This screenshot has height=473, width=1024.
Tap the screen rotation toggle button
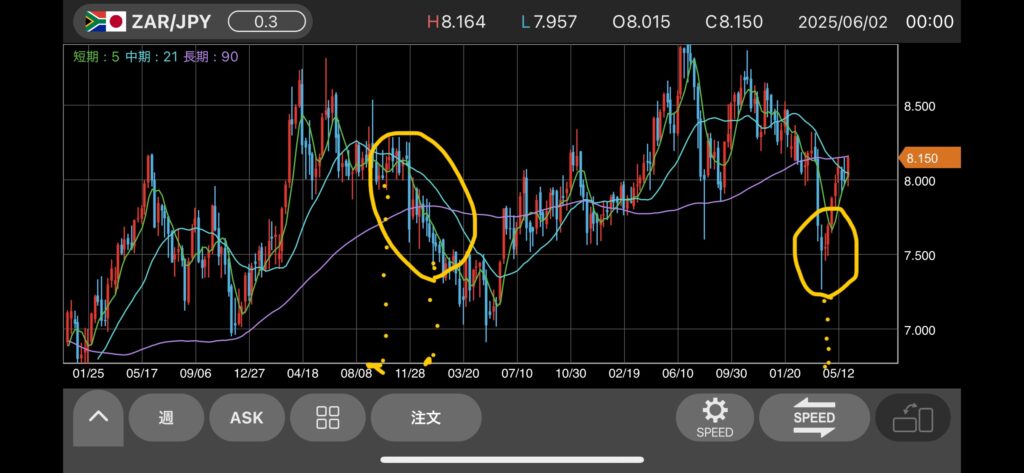pos(912,417)
